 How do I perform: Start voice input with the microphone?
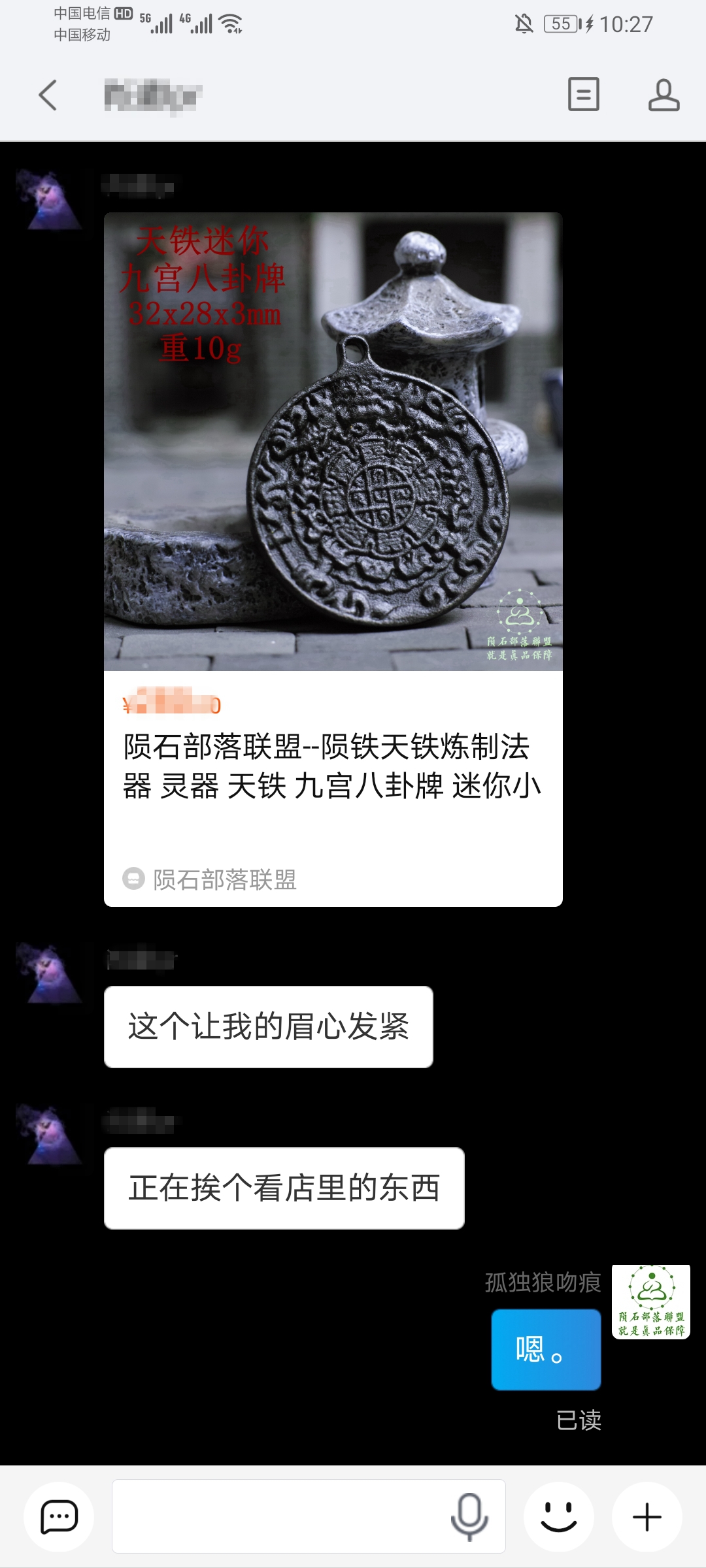click(469, 1516)
